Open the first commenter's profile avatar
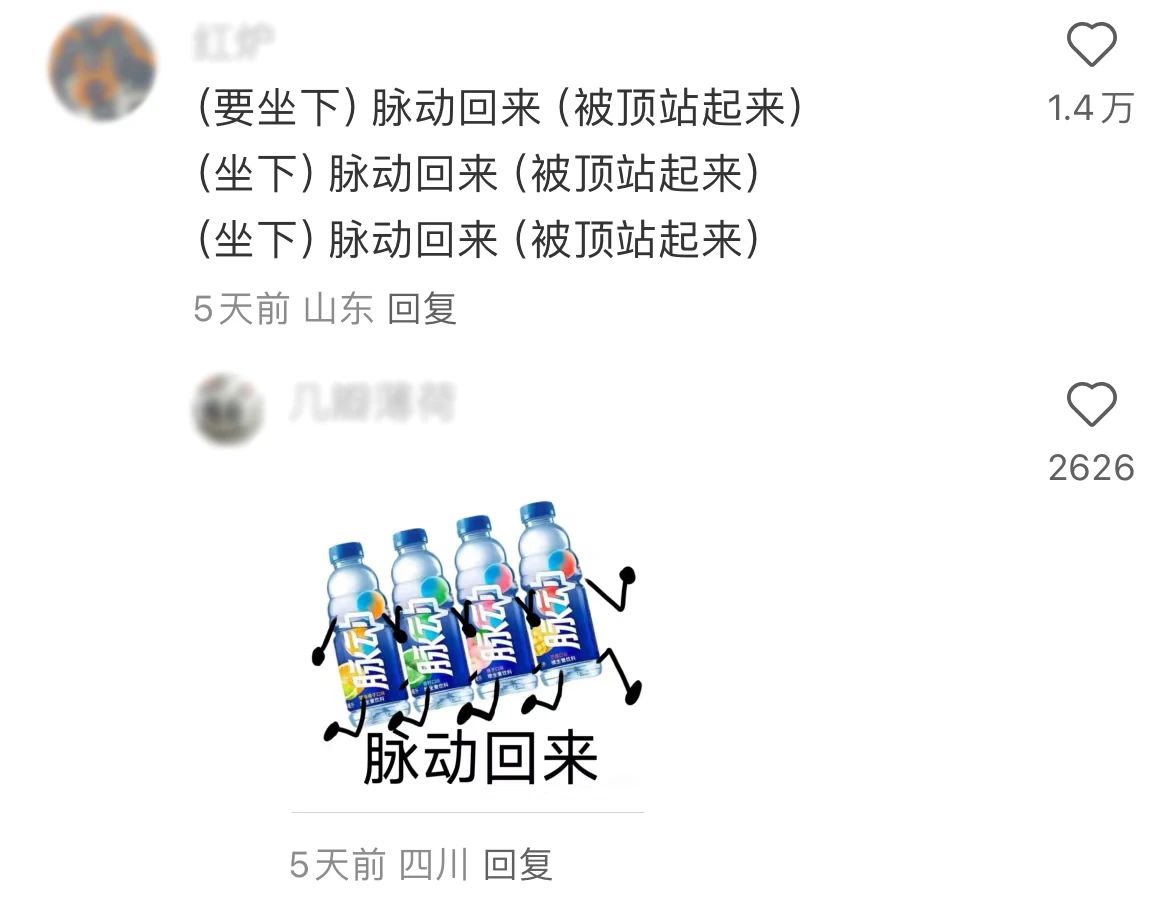The width and height of the screenshot is (1170, 905). click(x=101, y=68)
